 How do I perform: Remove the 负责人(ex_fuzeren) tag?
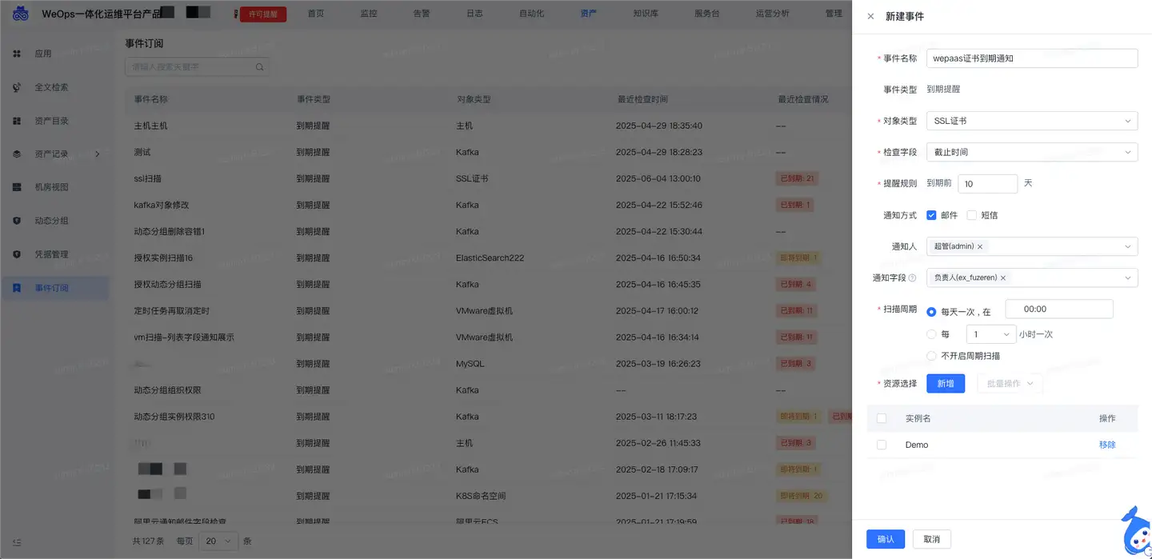click(1003, 278)
